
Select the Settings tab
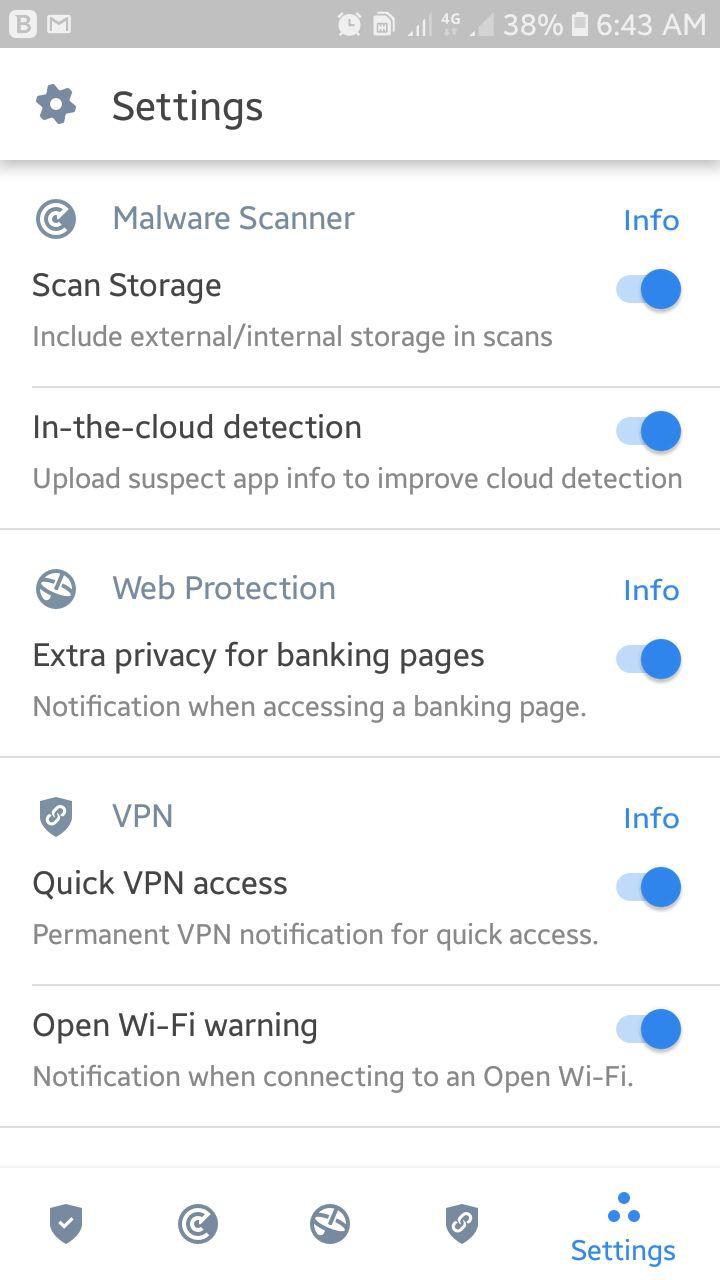(623, 1228)
